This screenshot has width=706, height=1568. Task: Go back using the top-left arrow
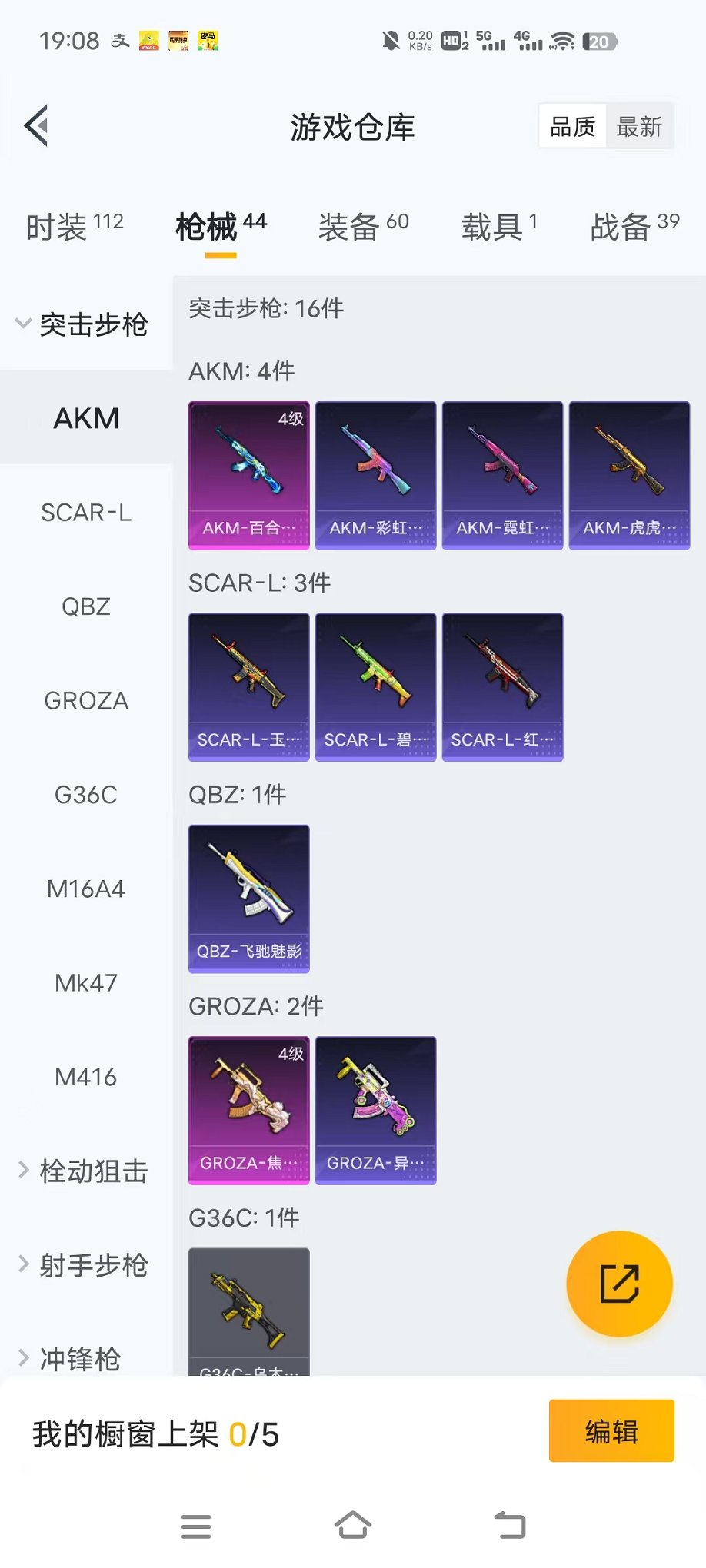[37, 125]
